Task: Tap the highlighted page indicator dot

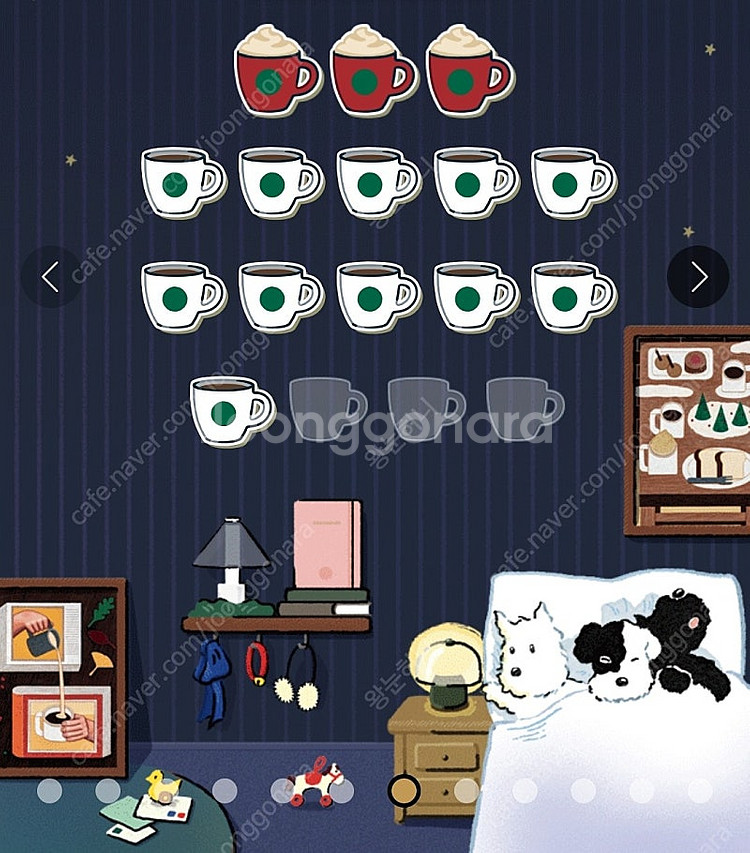Action: [x=403, y=791]
